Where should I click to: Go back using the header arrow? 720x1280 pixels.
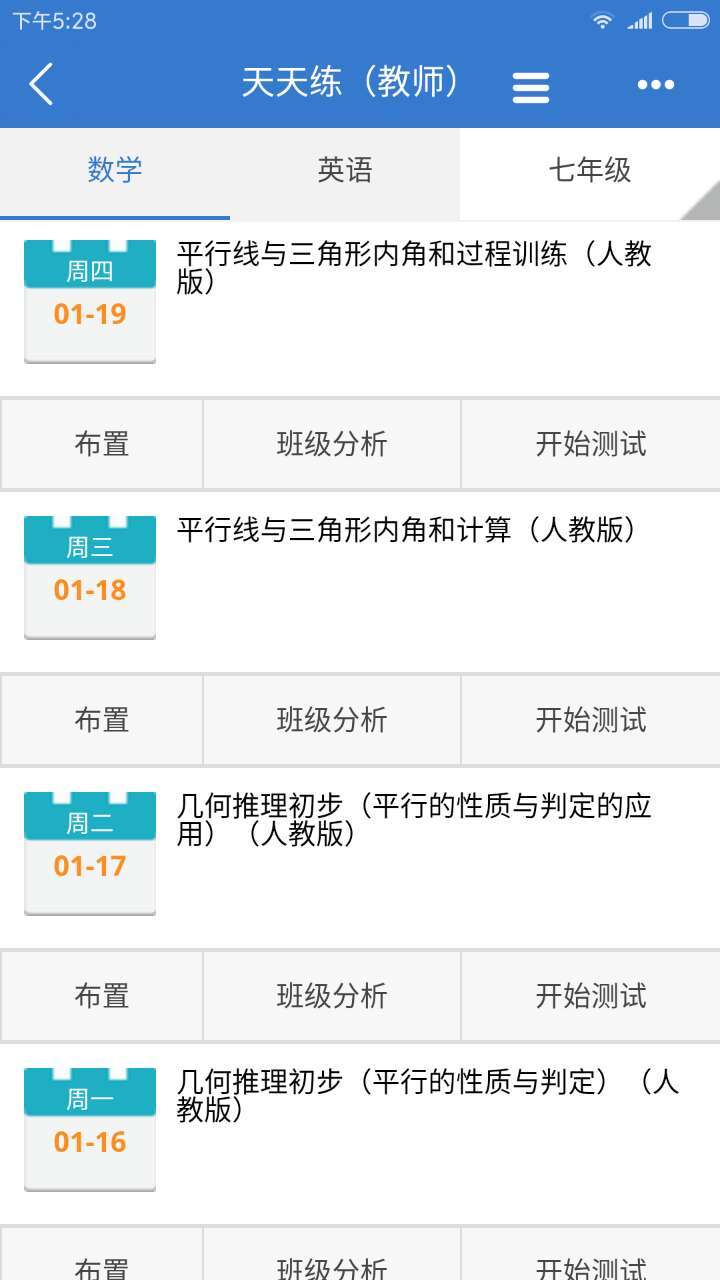[41, 85]
